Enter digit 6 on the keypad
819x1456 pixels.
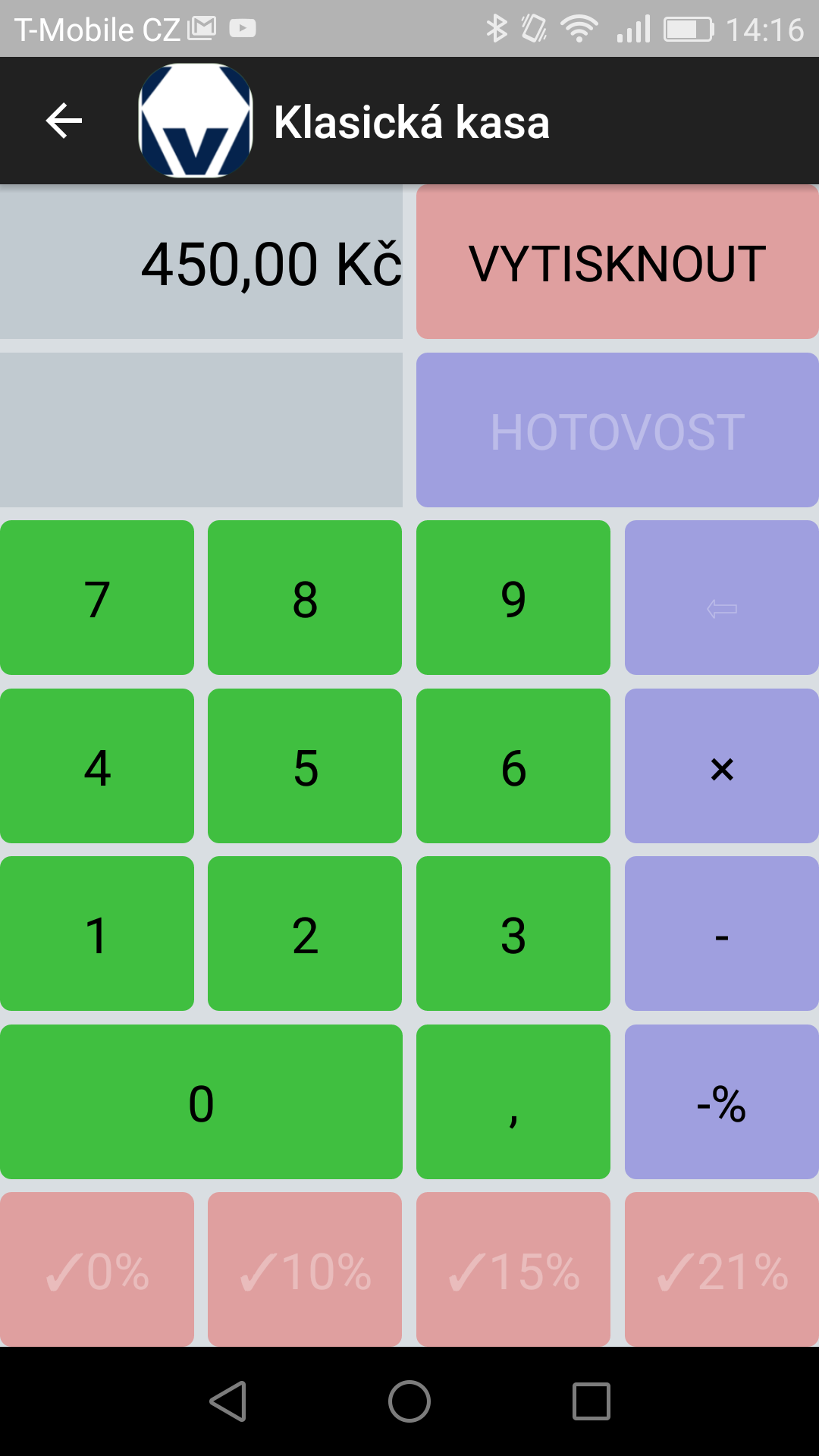pos(513,766)
